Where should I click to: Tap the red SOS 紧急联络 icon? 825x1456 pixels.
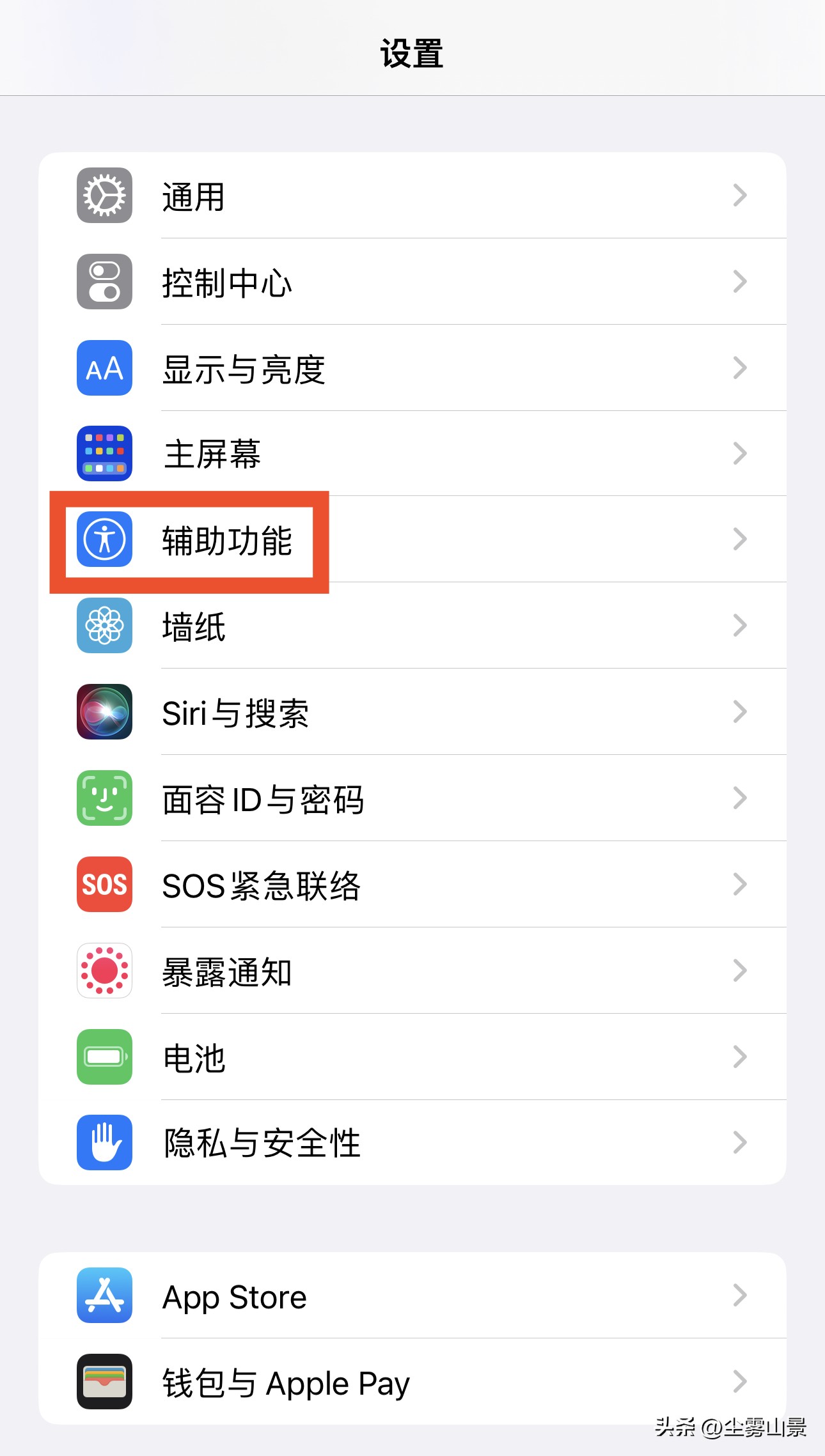tap(104, 885)
